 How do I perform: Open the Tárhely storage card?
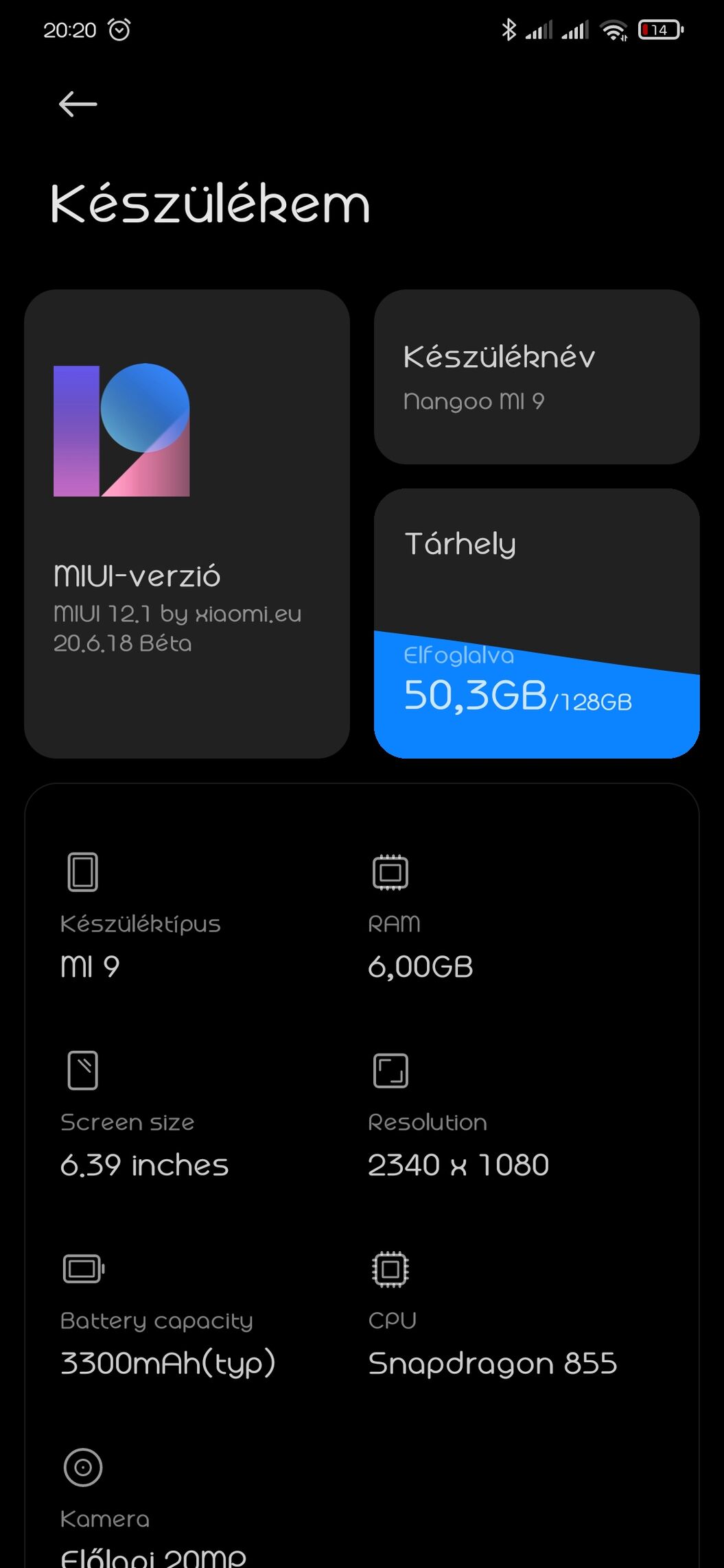click(537, 623)
